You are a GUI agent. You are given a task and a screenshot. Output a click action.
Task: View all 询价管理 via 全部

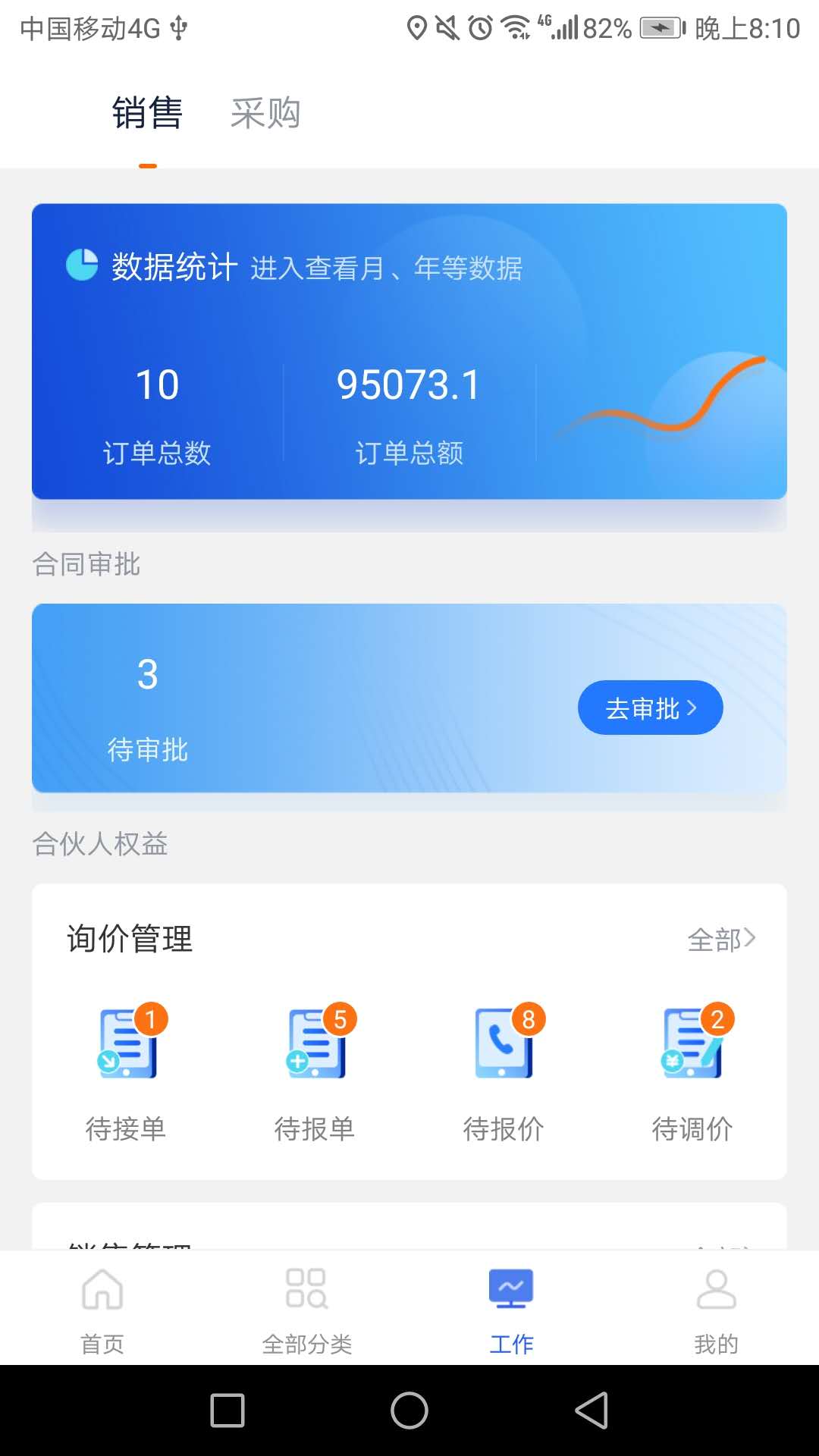point(720,940)
